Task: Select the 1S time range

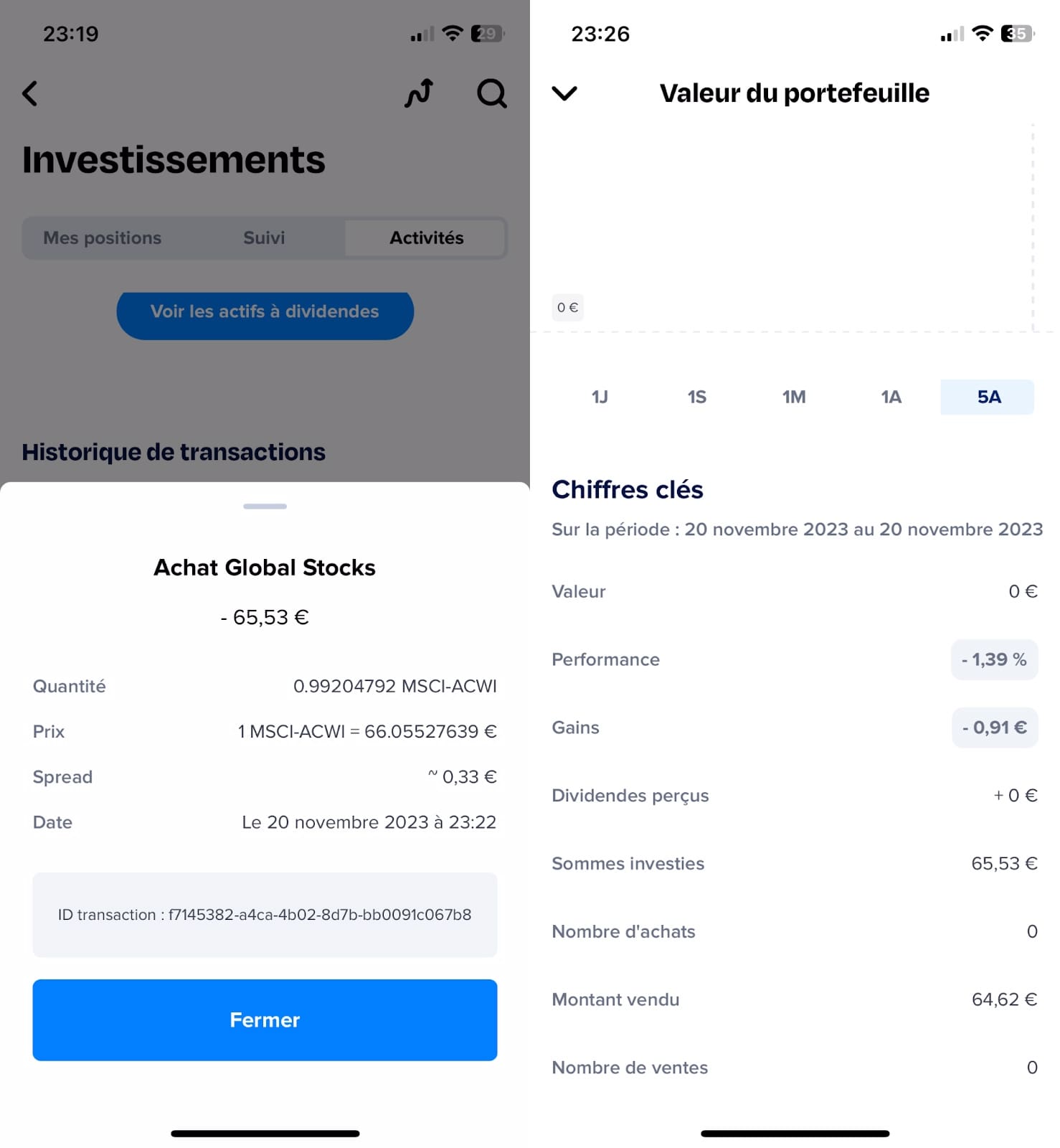Action: (x=696, y=397)
